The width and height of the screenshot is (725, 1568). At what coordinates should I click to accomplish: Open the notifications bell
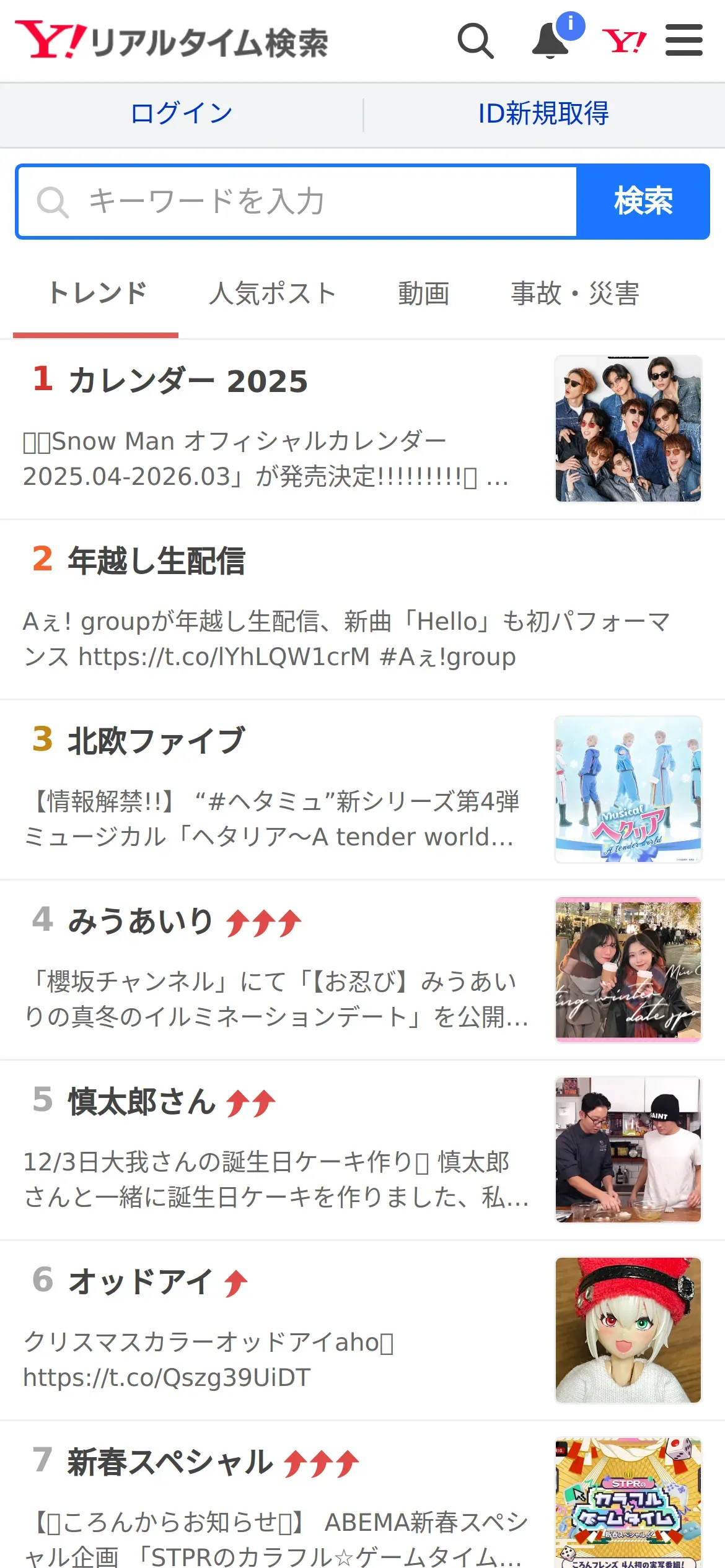pos(551,41)
